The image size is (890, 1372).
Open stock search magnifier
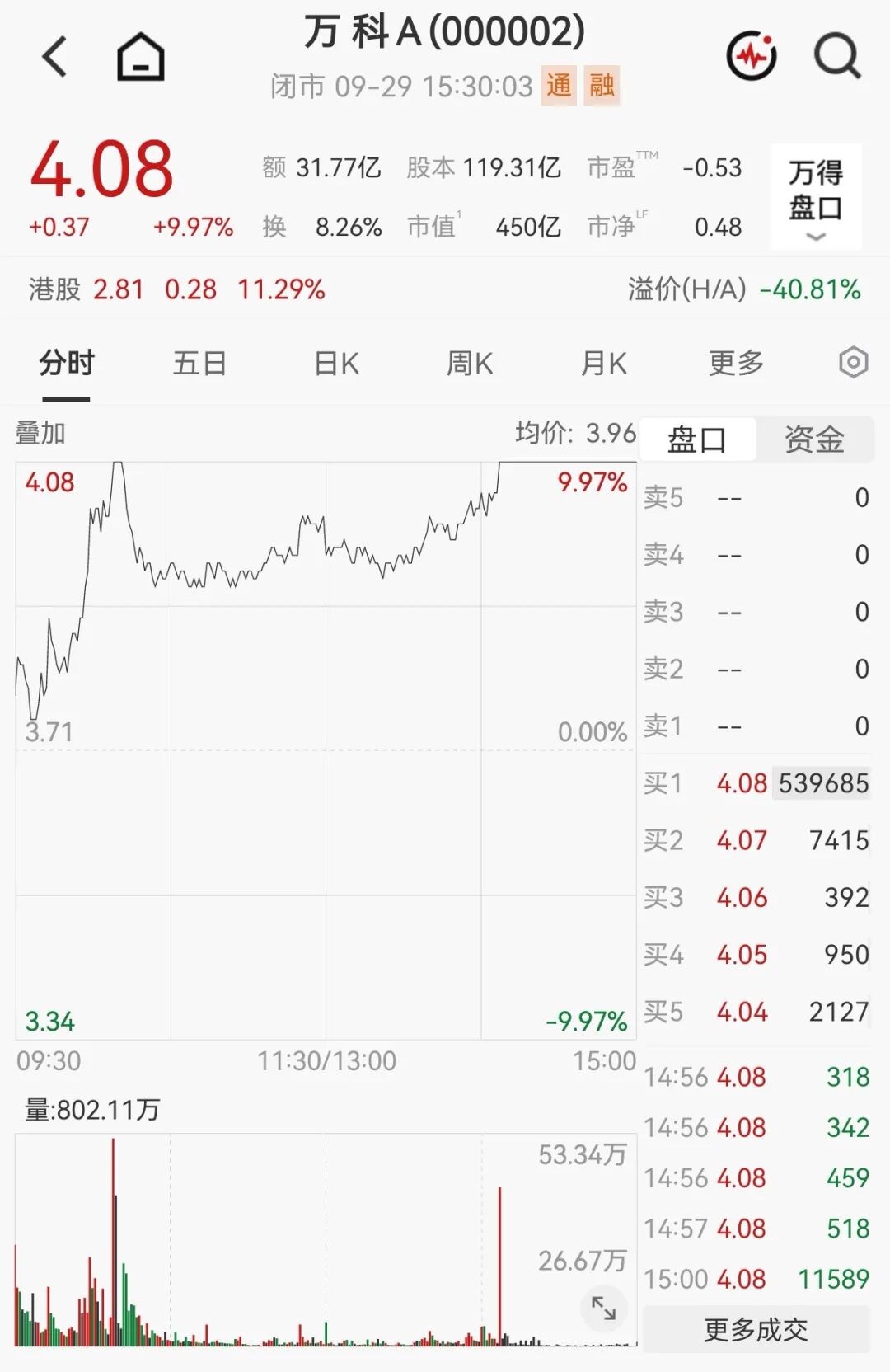tap(837, 57)
